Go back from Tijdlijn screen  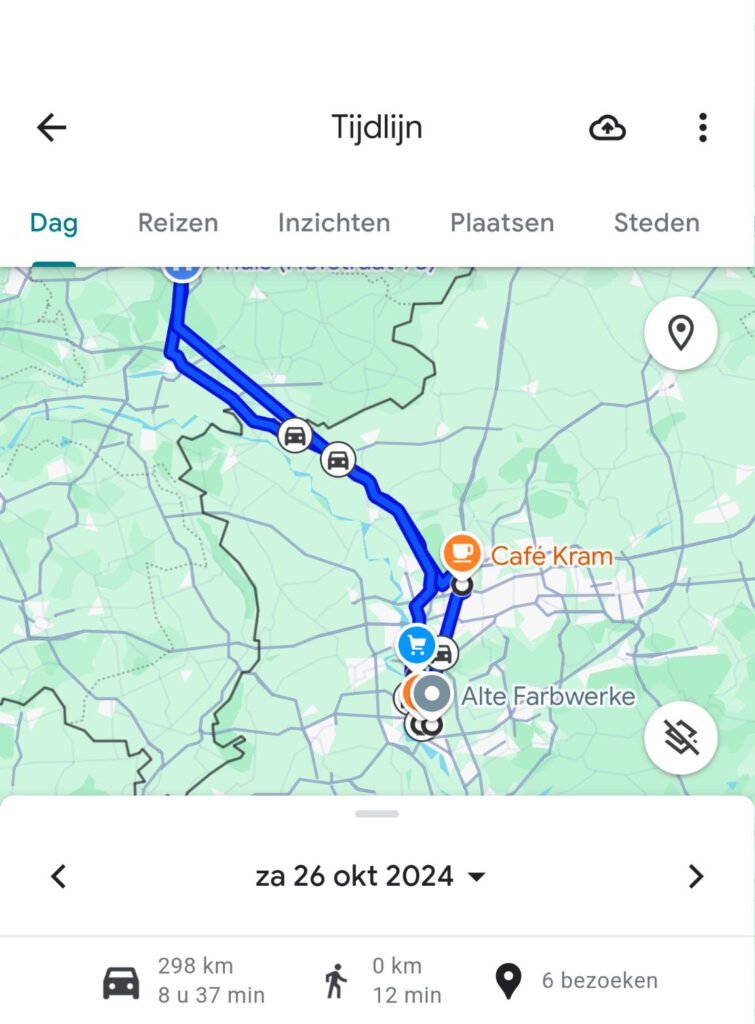click(51, 127)
